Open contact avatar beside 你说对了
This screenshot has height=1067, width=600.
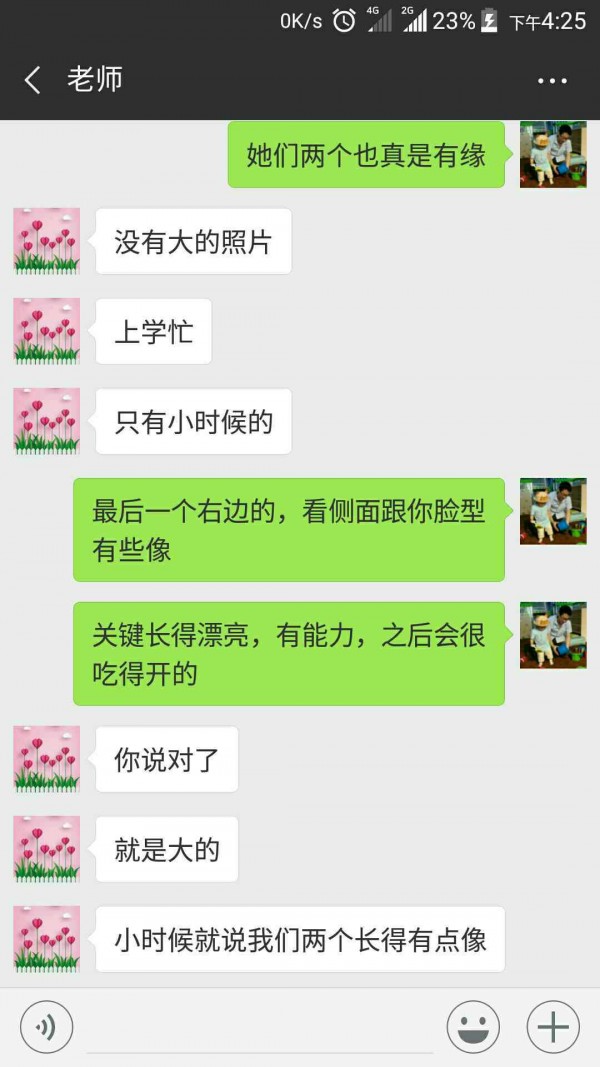click(x=46, y=759)
